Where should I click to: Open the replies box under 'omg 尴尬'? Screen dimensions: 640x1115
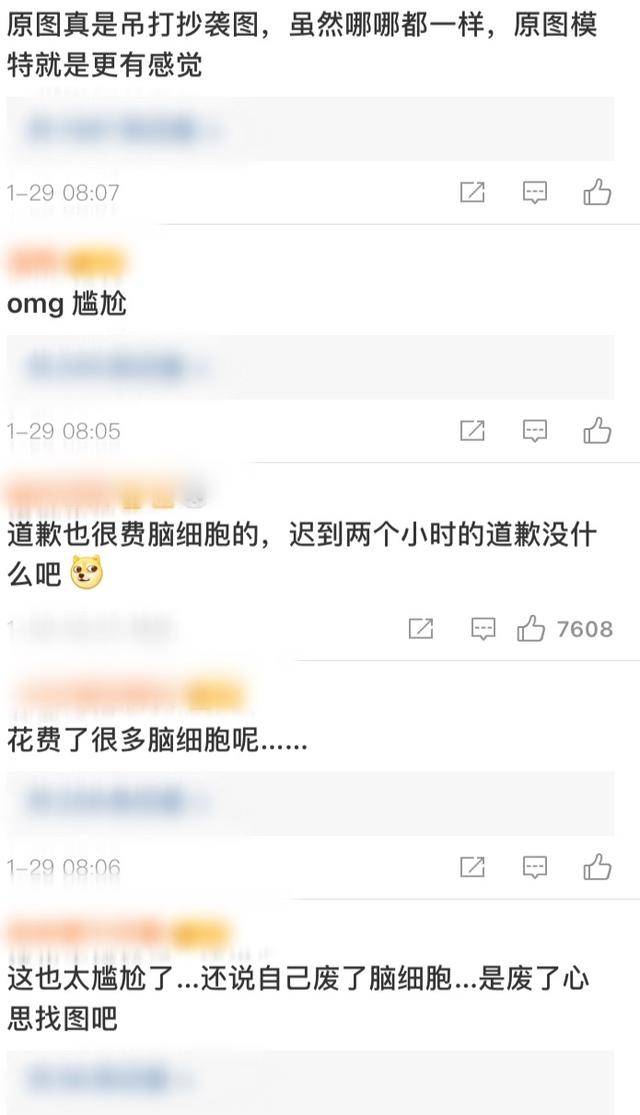(310, 367)
